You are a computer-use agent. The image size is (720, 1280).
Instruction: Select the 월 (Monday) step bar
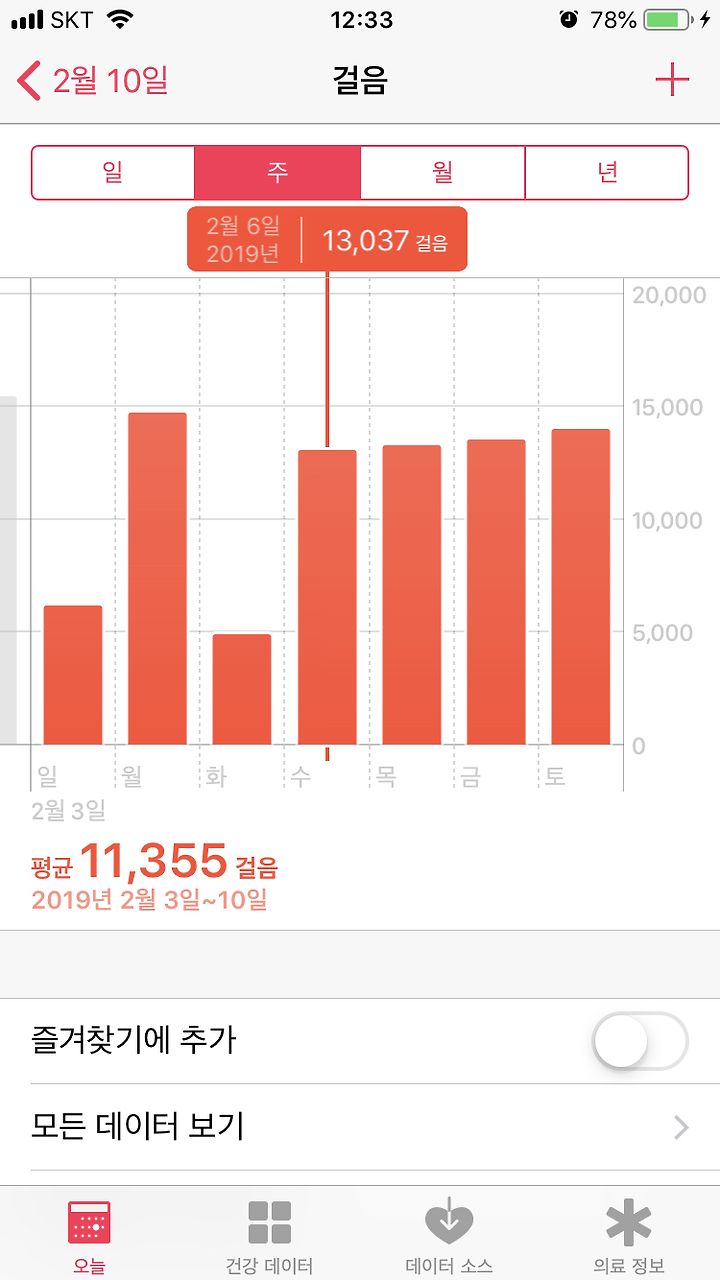tap(158, 579)
